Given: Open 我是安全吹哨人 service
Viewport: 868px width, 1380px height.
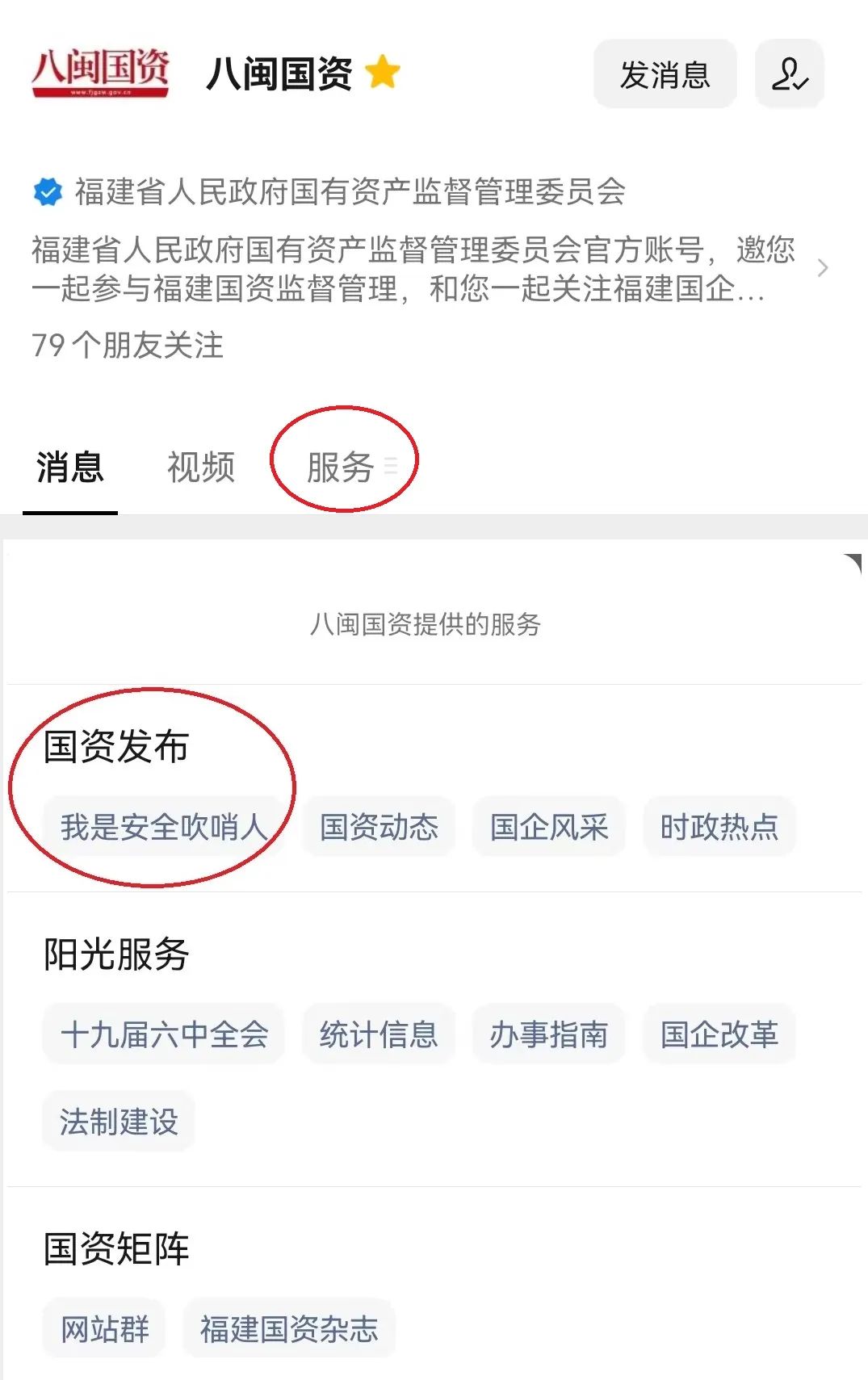Looking at the screenshot, I should pos(163,827).
